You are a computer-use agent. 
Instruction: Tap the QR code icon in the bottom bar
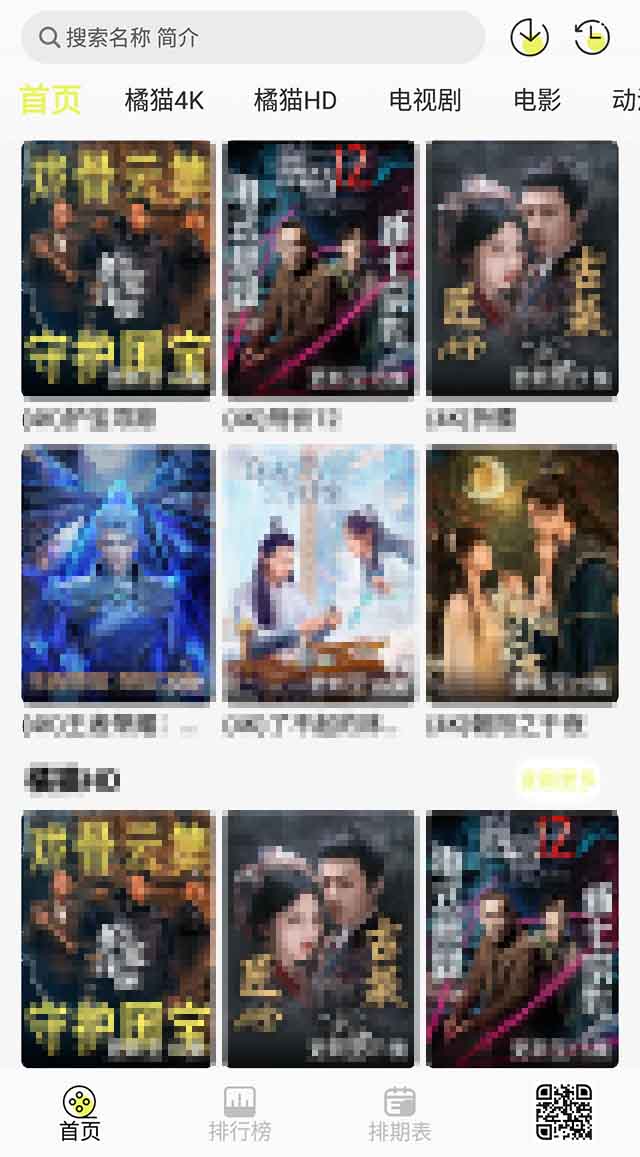tap(564, 1111)
